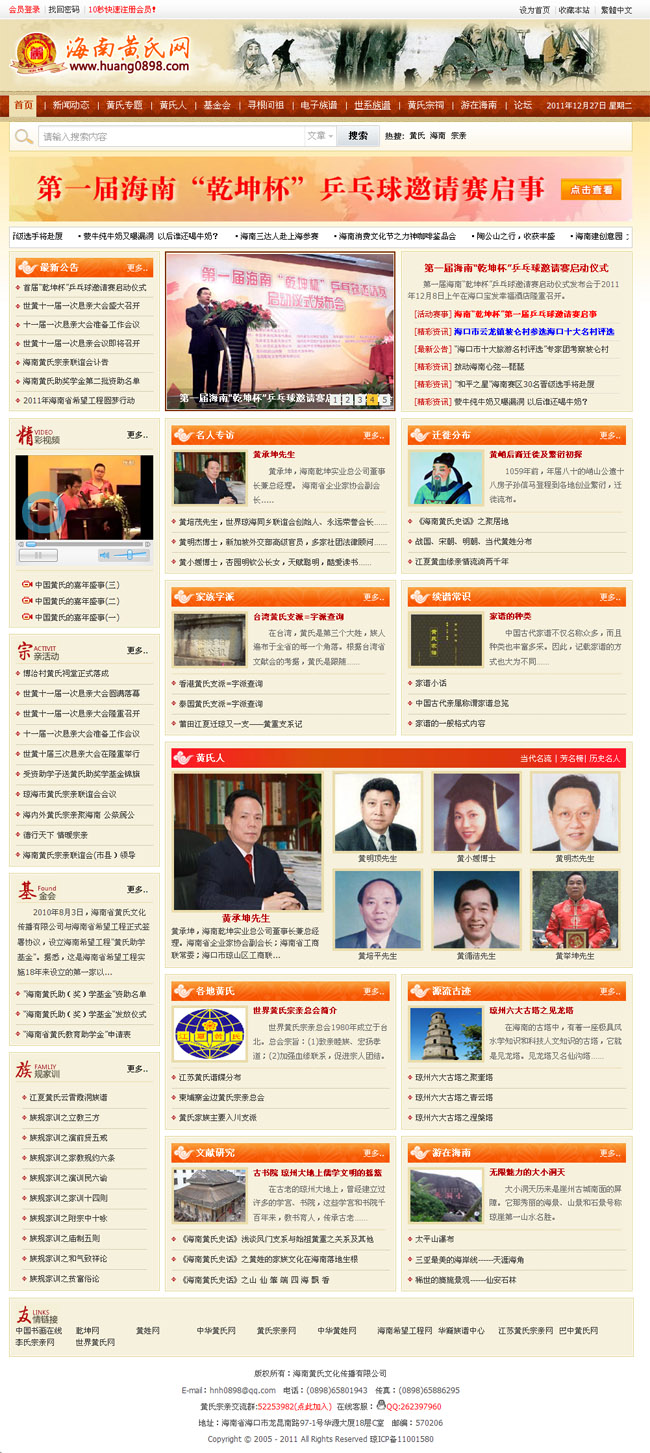The image size is (650, 1453).
Task: Open the 黄明顶先生 portrait
Action: 377,811
